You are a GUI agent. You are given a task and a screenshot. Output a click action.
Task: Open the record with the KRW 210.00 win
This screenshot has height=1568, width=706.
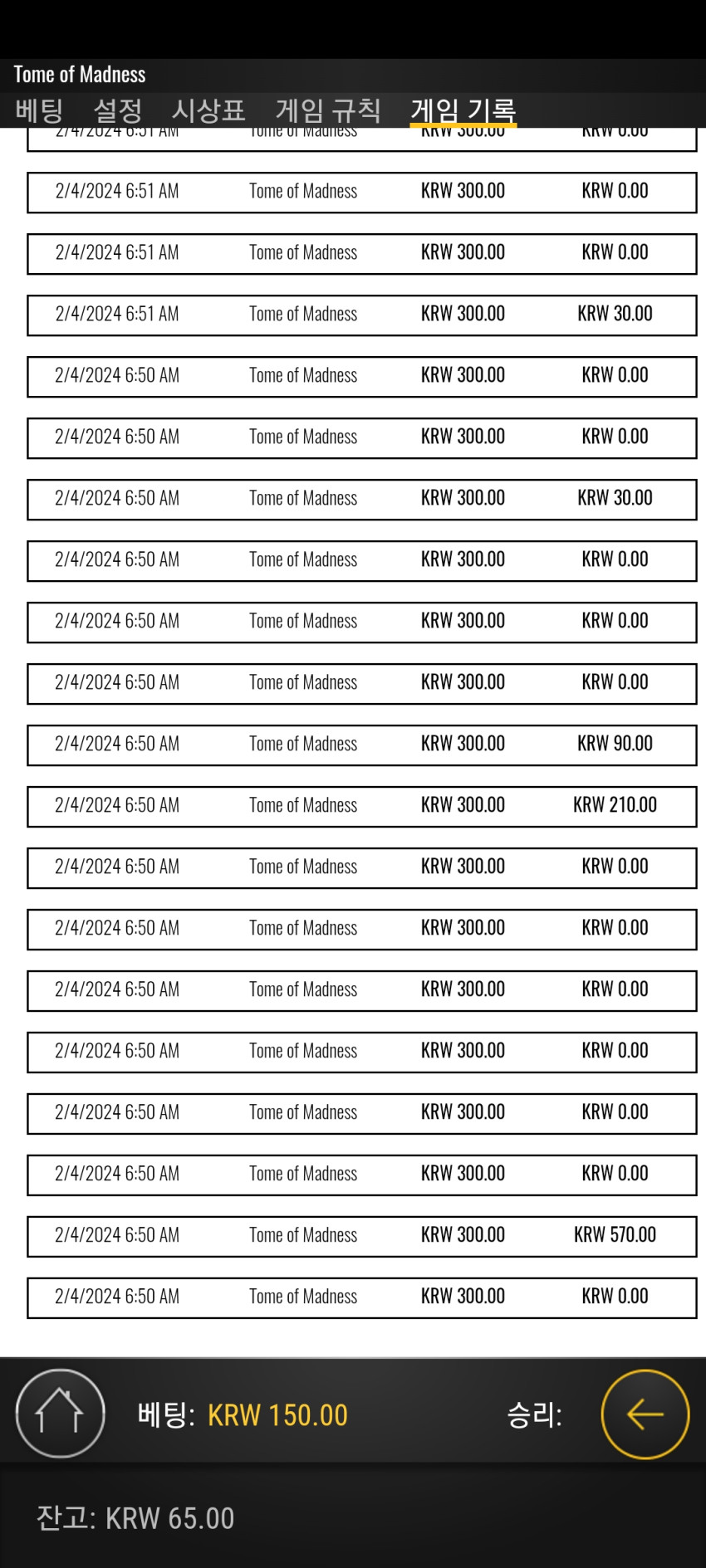point(362,806)
